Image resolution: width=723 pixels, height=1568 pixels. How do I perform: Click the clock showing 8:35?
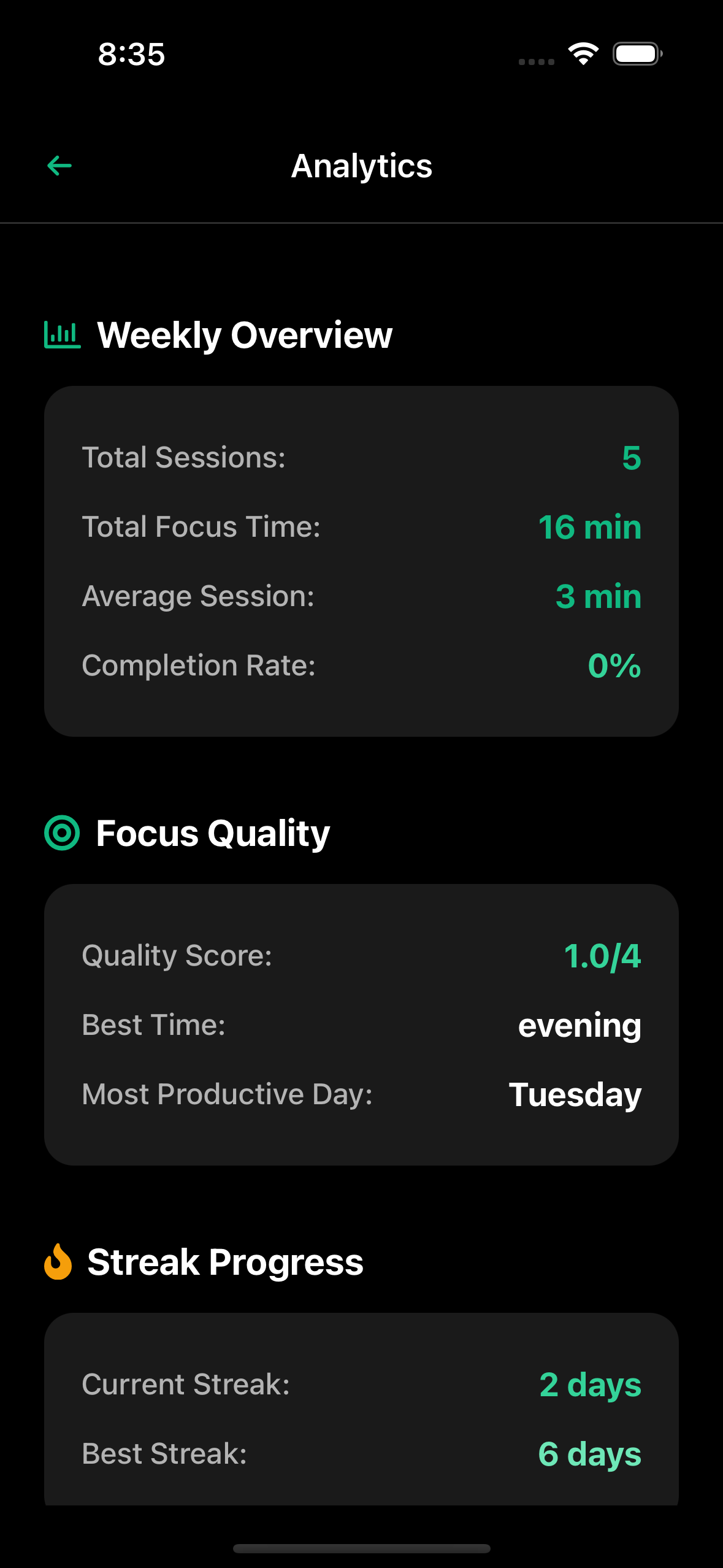pyautogui.click(x=130, y=55)
